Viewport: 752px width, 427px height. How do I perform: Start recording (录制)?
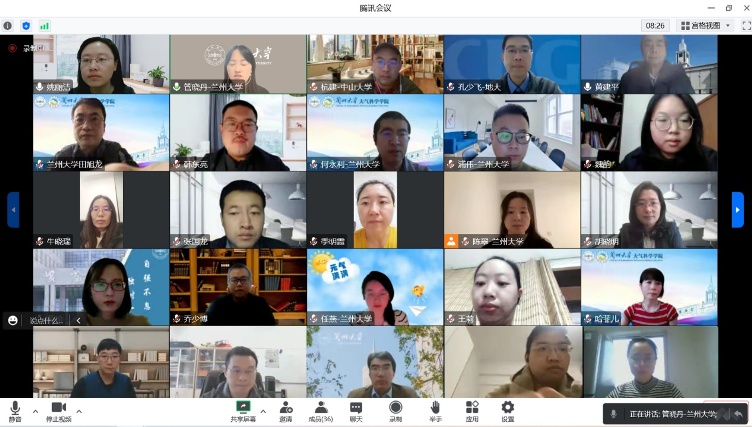point(396,409)
